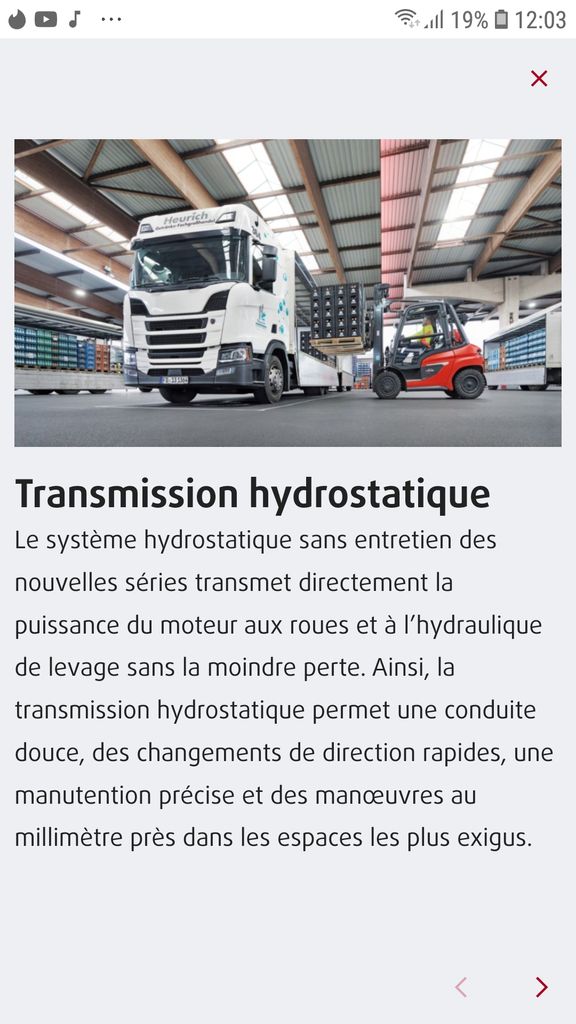
Task: Go to the next slide arrow
Action: pyautogui.click(x=541, y=987)
